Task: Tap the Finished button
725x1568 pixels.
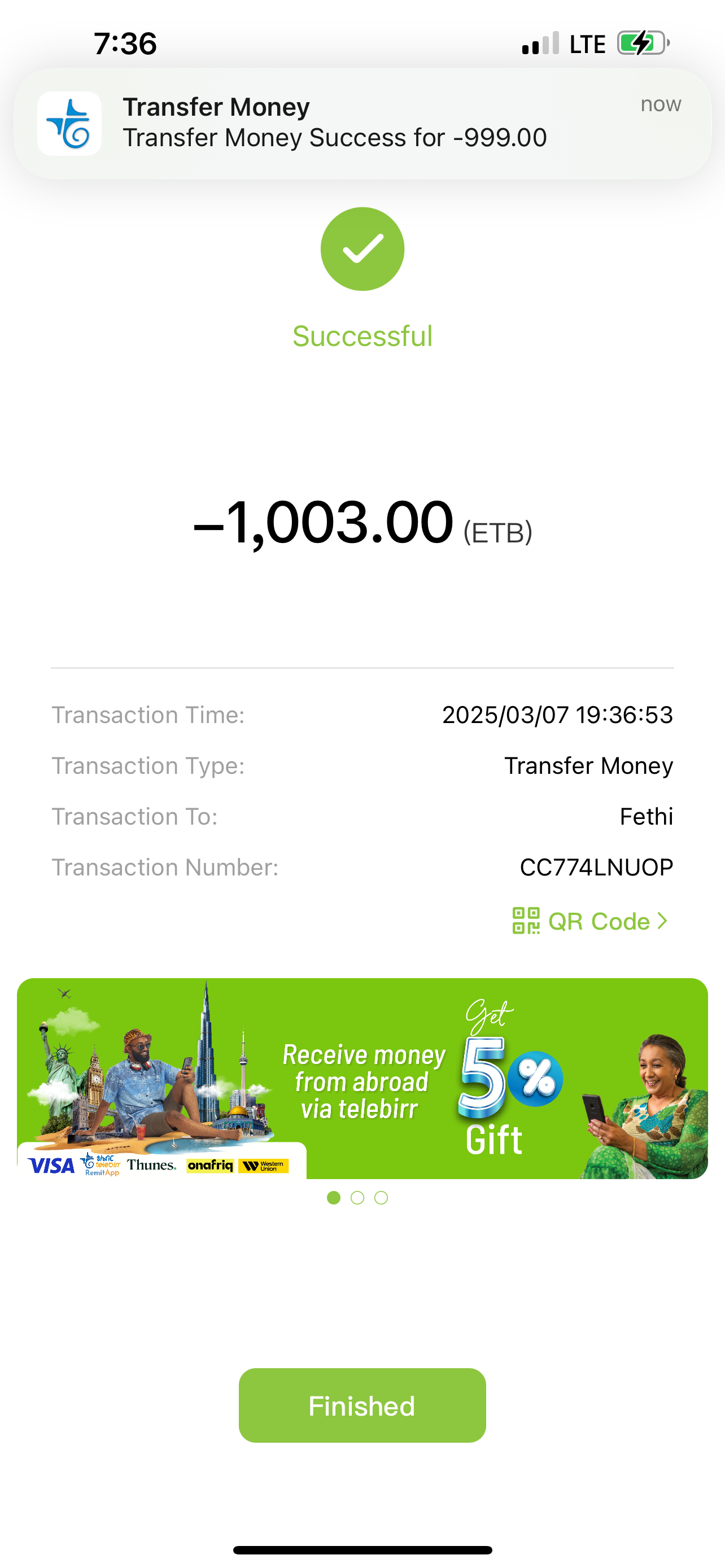Action: tap(362, 1405)
